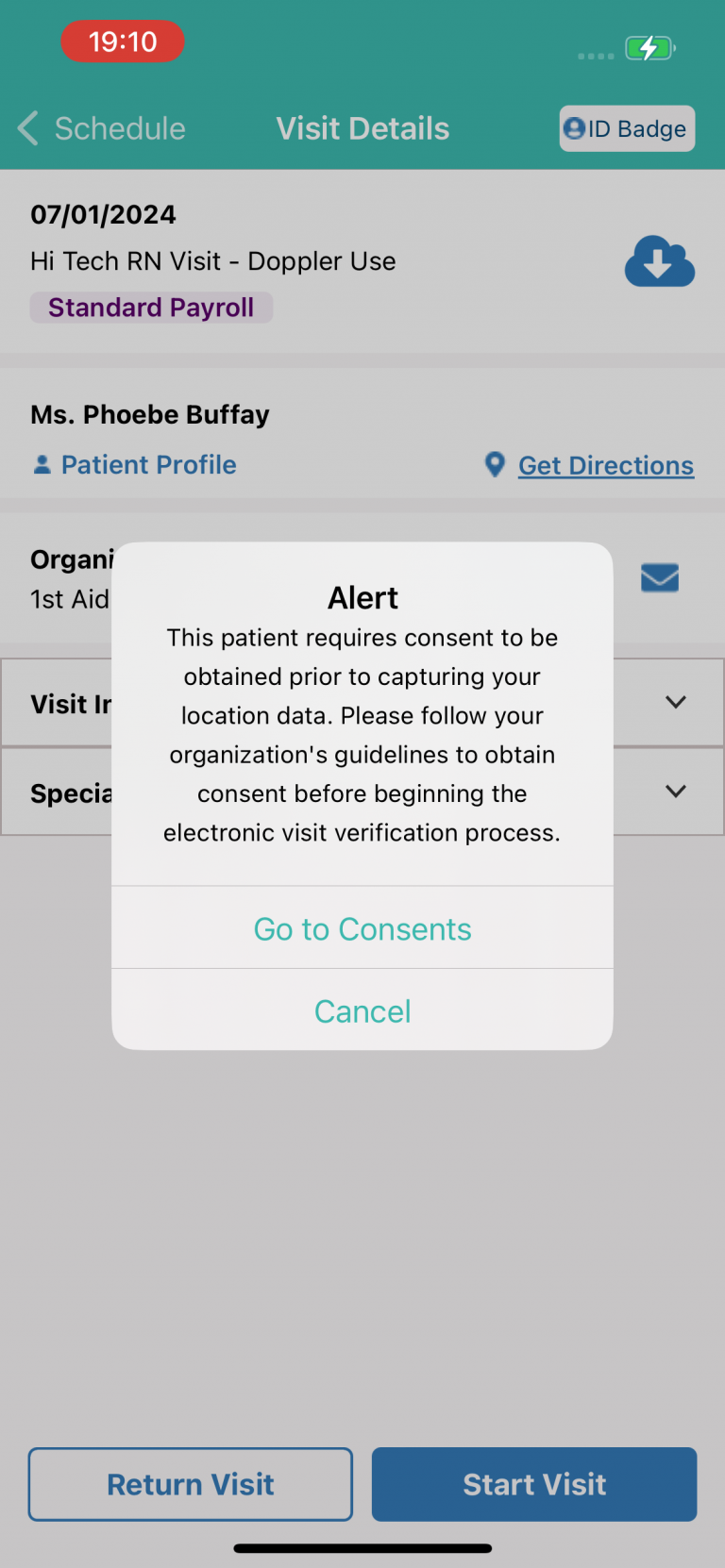Tap the ID Badge profile icon

coord(575,128)
